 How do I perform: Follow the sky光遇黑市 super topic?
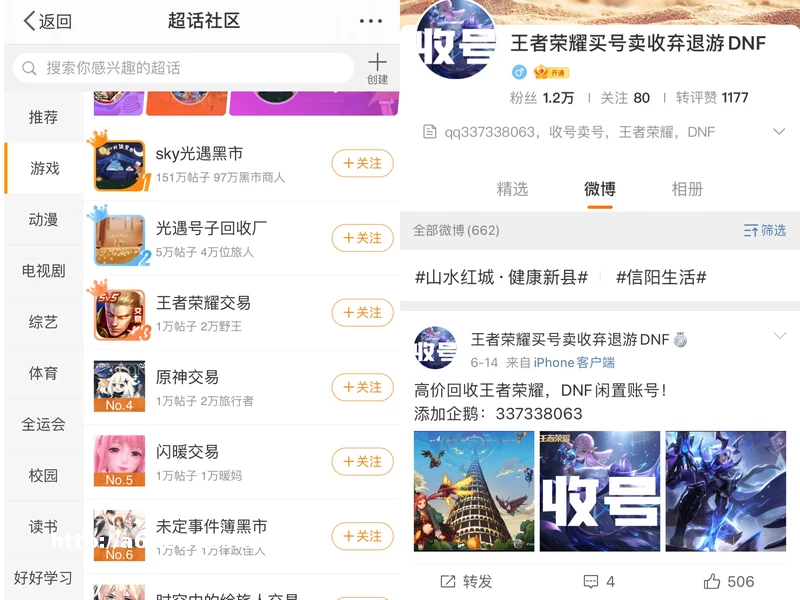point(362,164)
